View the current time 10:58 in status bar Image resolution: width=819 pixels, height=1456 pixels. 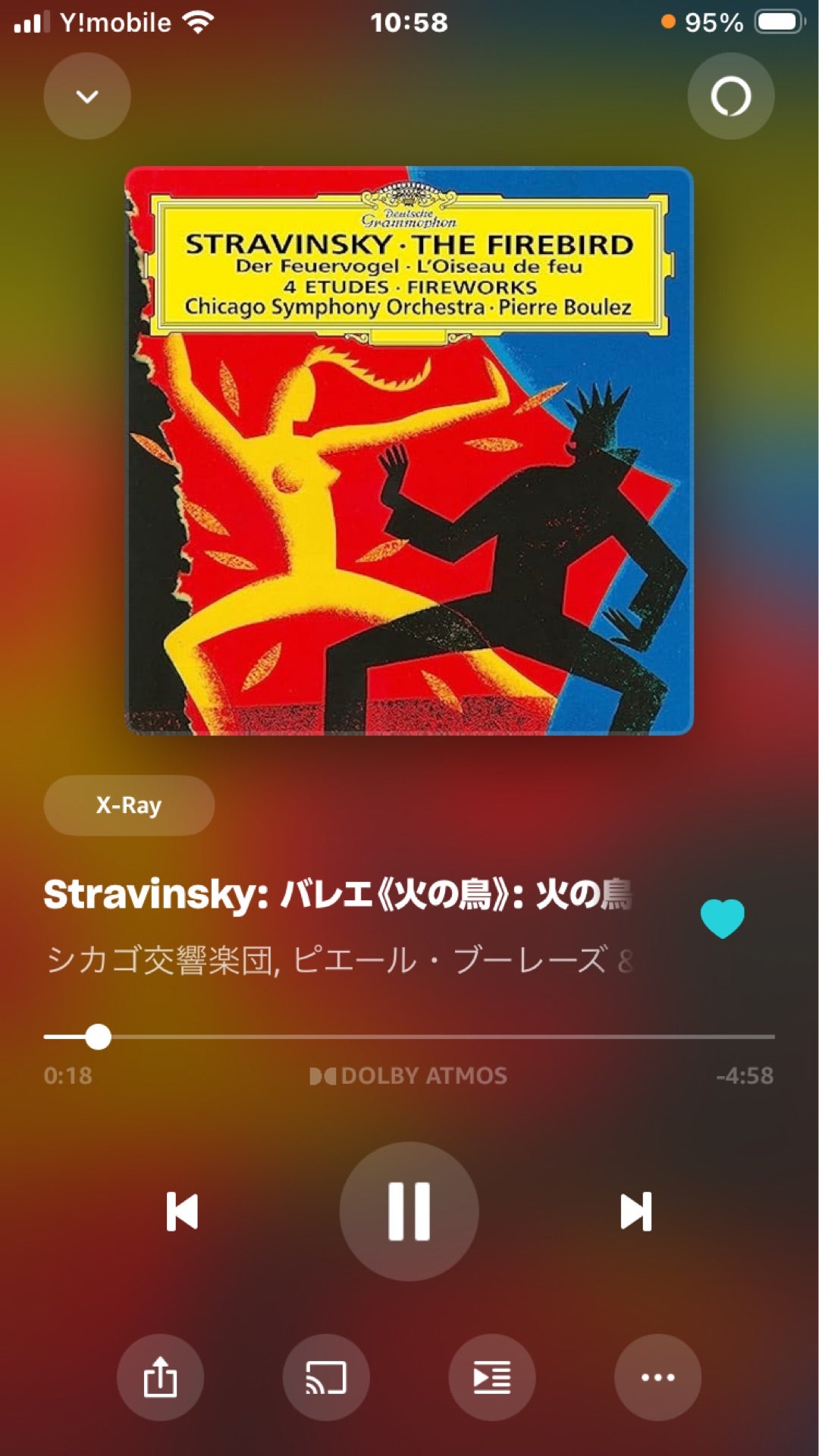tap(409, 23)
